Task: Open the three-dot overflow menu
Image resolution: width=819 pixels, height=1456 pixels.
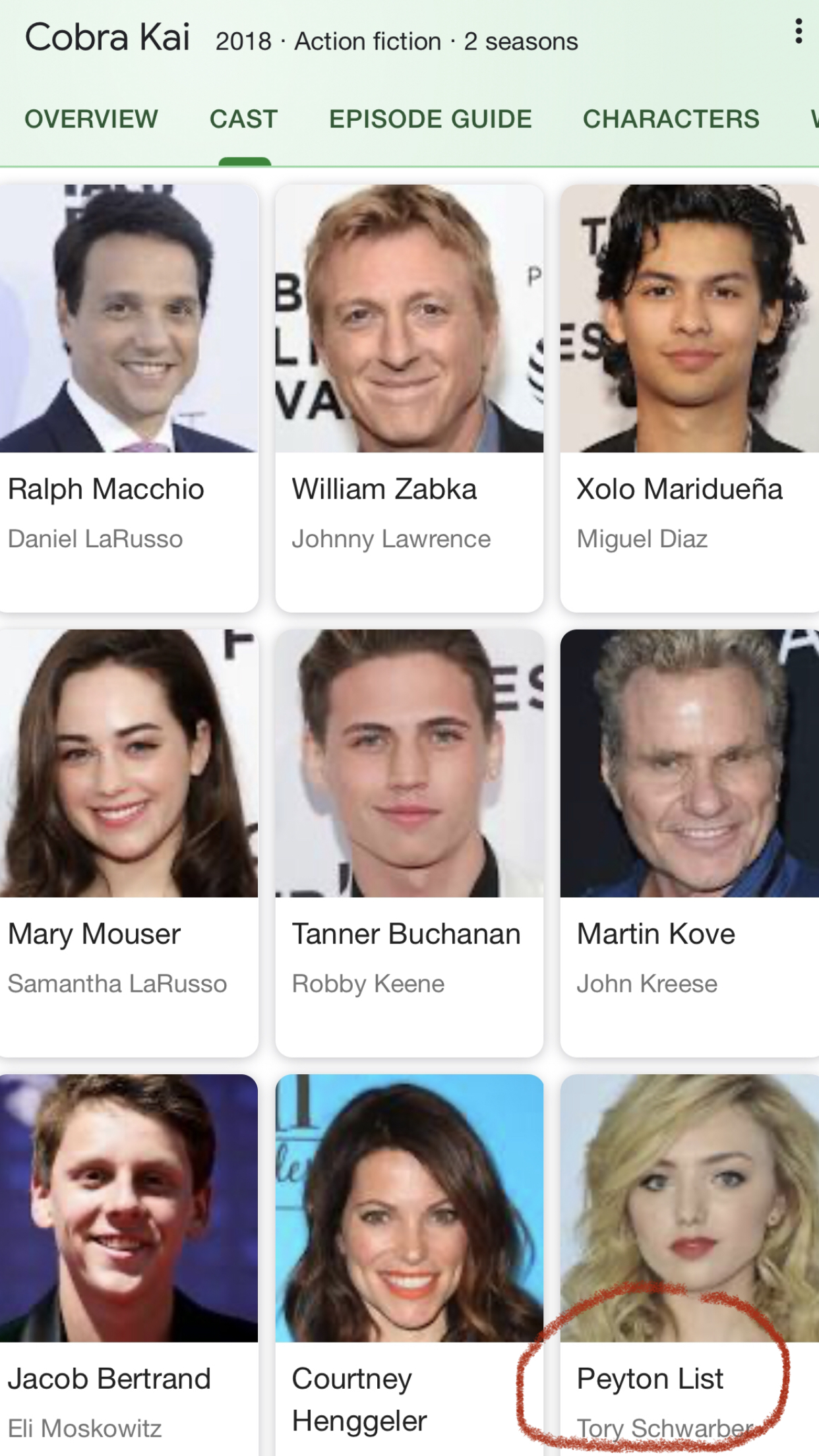Action: pos(798,32)
